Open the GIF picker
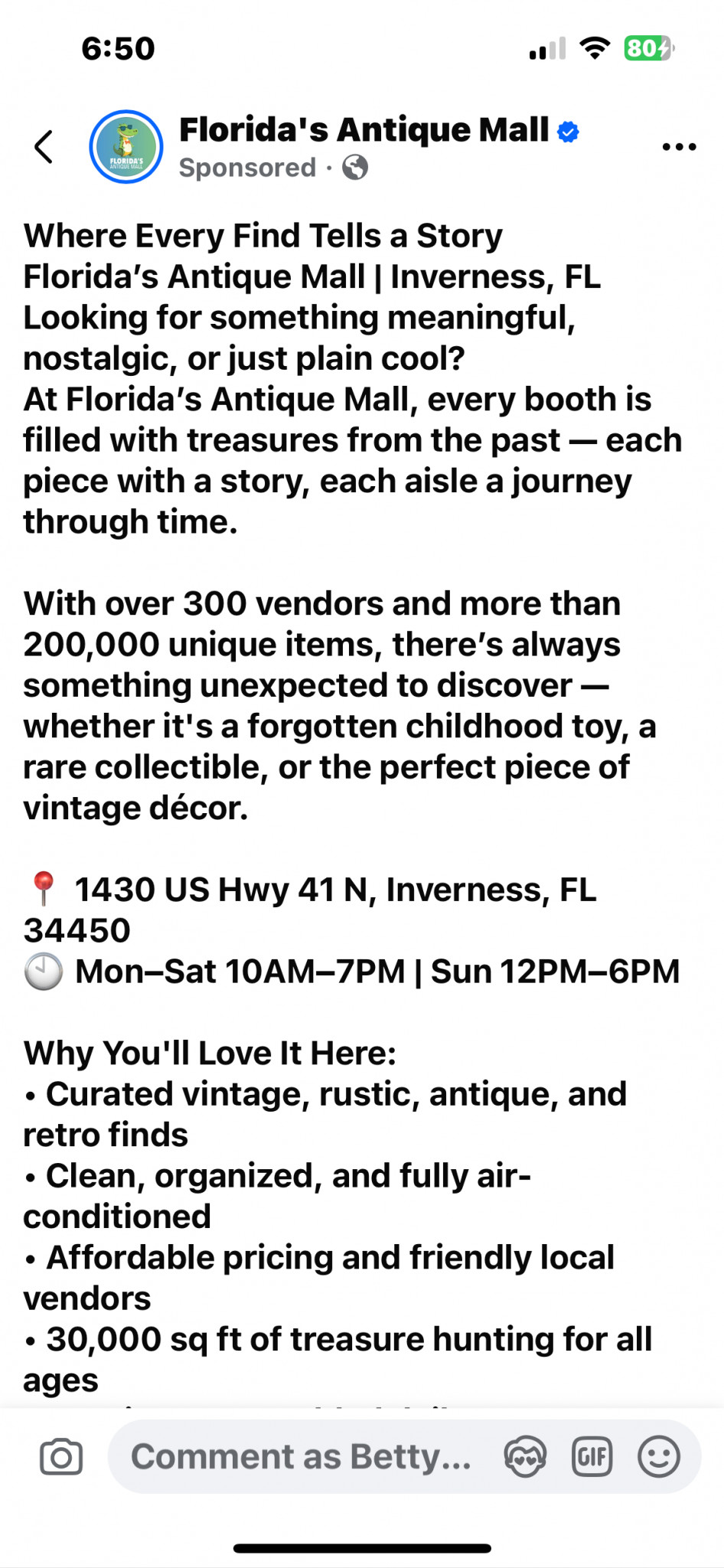Viewport: 724px width, 1568px height. [592, 1456]
